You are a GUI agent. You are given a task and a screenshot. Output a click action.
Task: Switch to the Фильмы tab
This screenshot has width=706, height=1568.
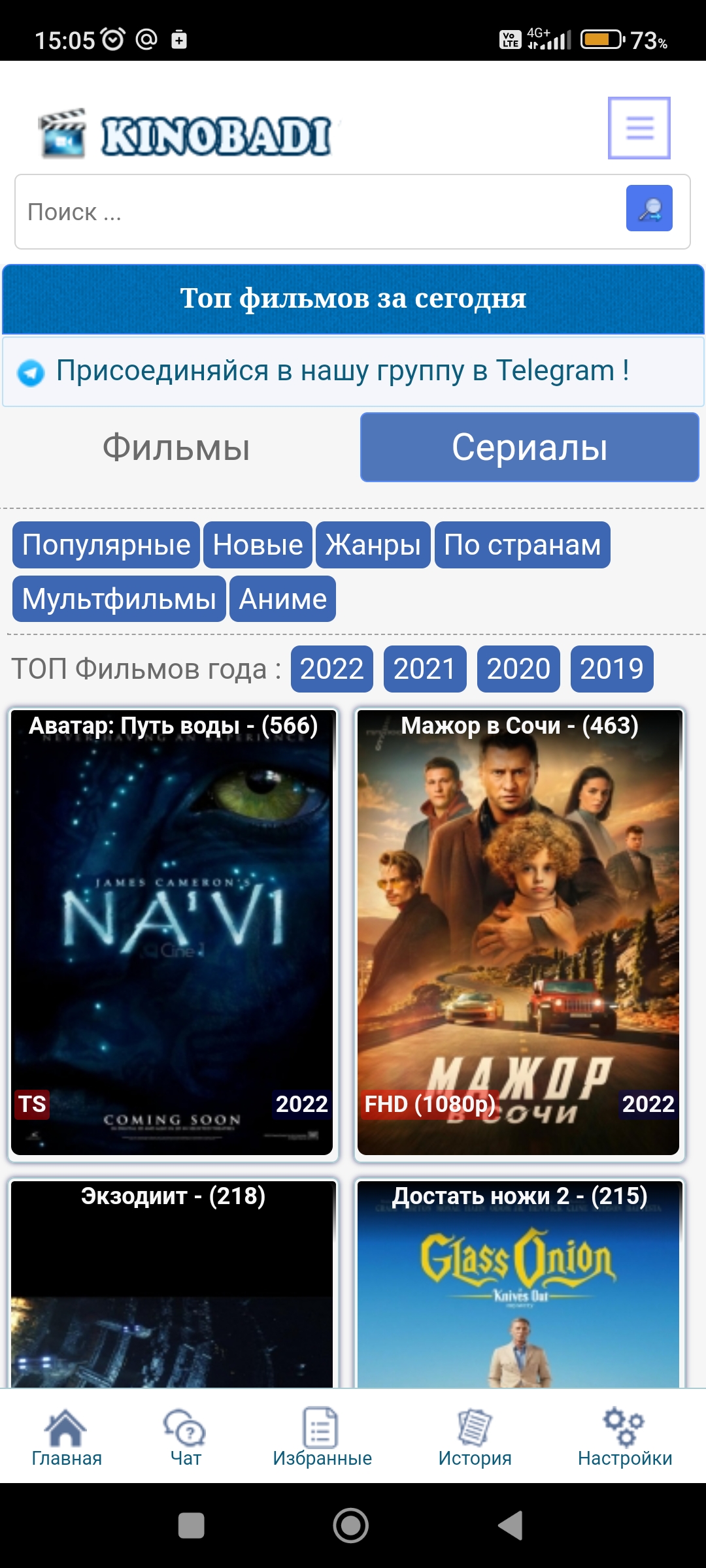click(x=176, y=448)
